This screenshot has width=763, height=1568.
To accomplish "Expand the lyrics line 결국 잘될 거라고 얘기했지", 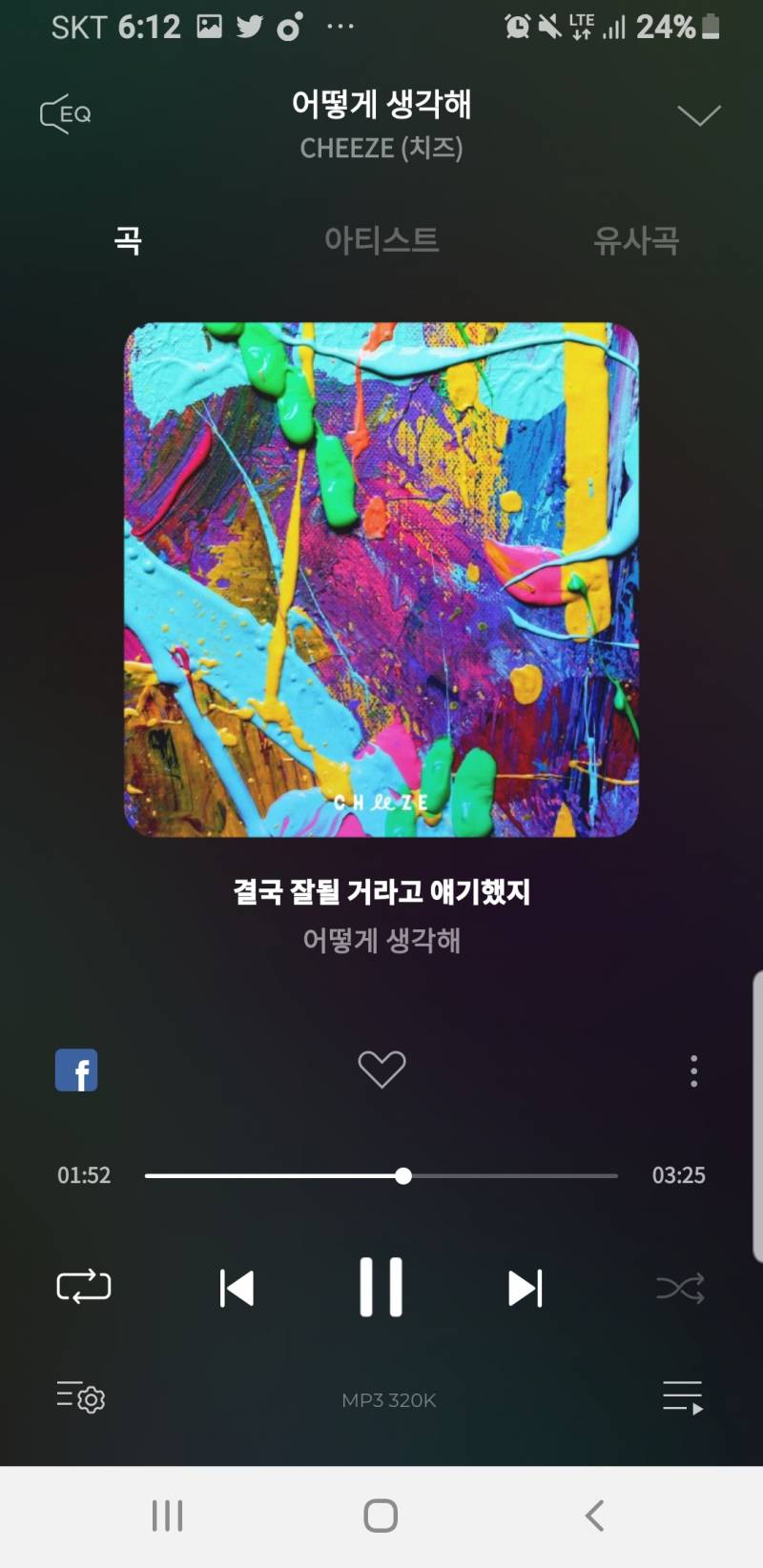I will tap(381, 892).
